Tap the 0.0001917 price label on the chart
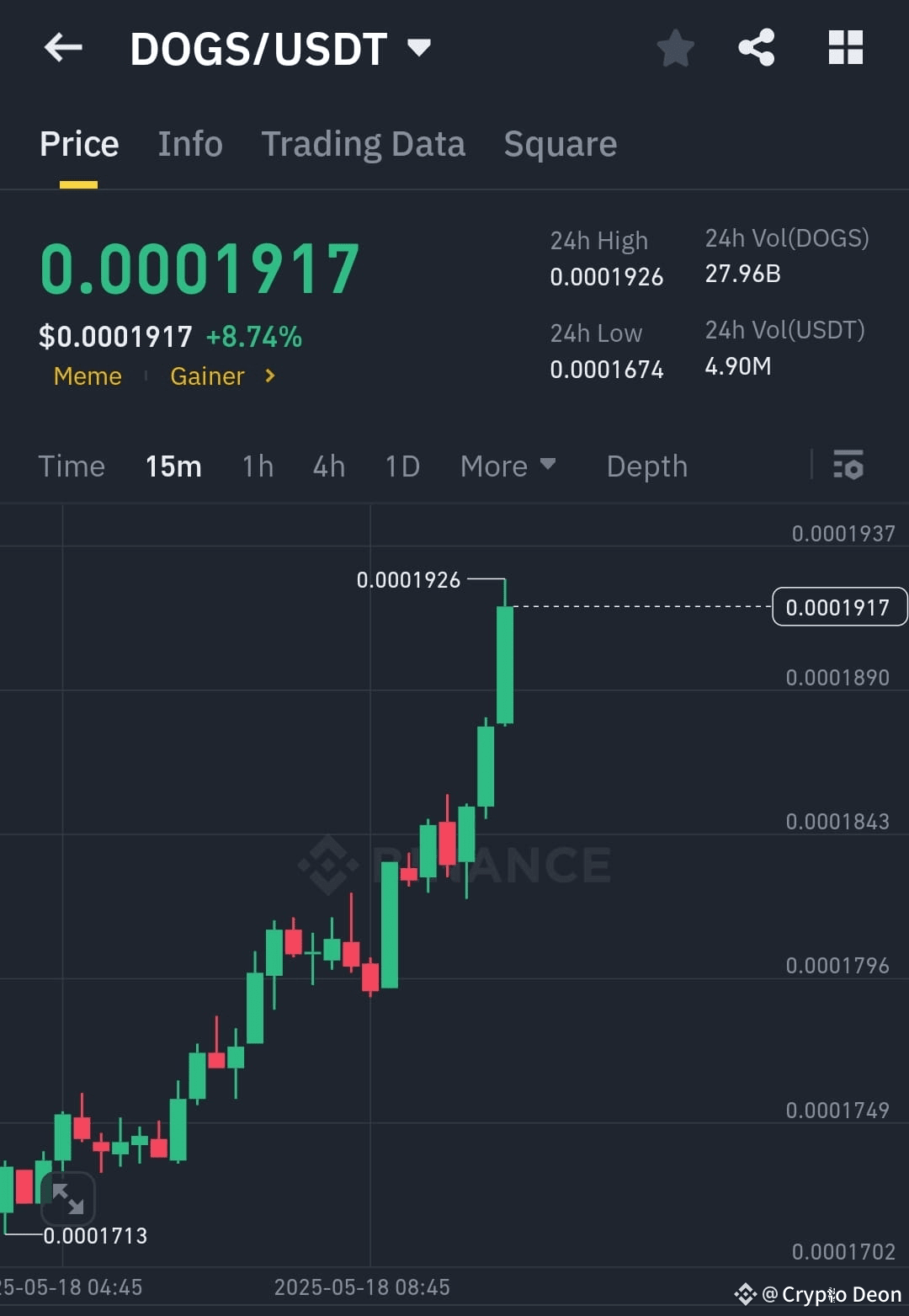The height and width of the screenshot is (1316, 909). 838,606
